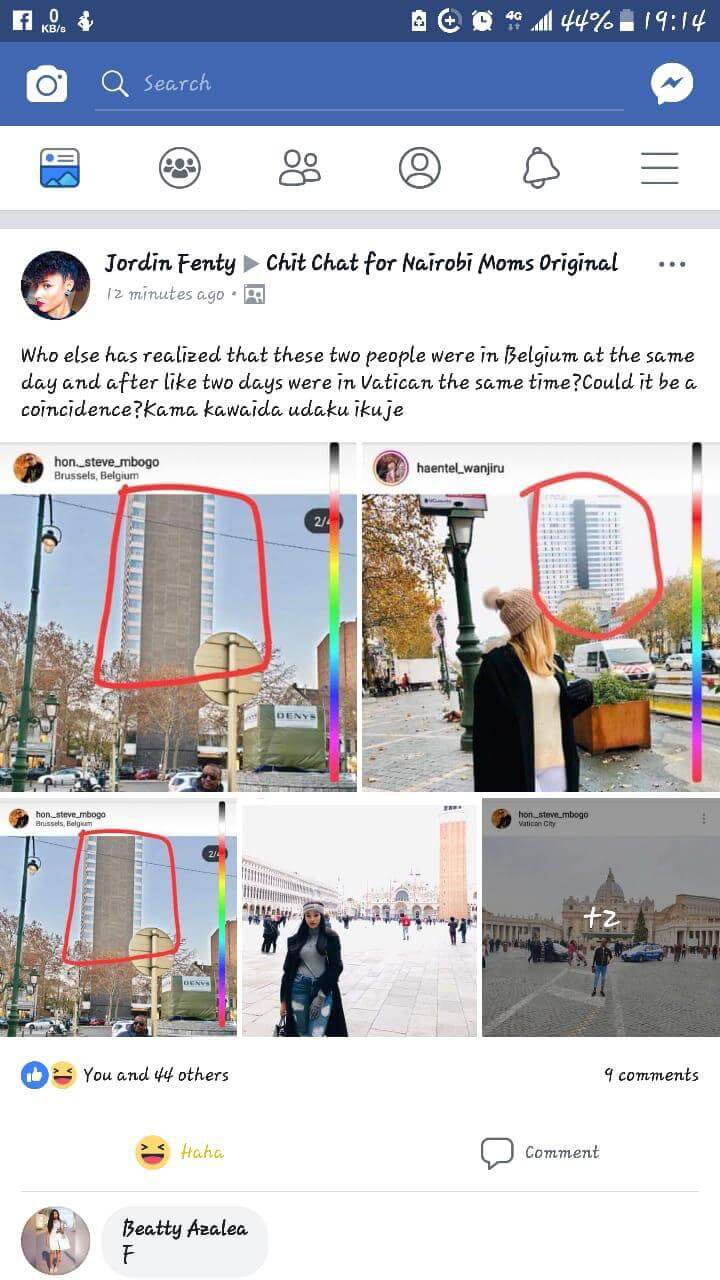This screenshot has height=1280, width=720.
Task: View who reacted: You and 44 others
Action: click(155, 1075)
